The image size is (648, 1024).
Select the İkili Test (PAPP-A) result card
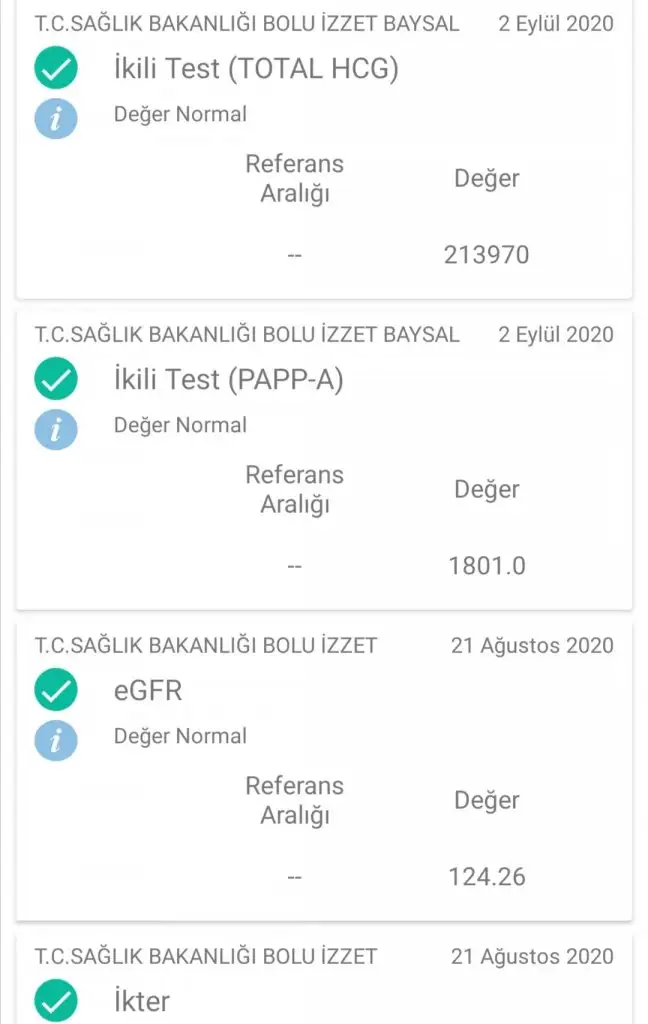tap(324, 461)
